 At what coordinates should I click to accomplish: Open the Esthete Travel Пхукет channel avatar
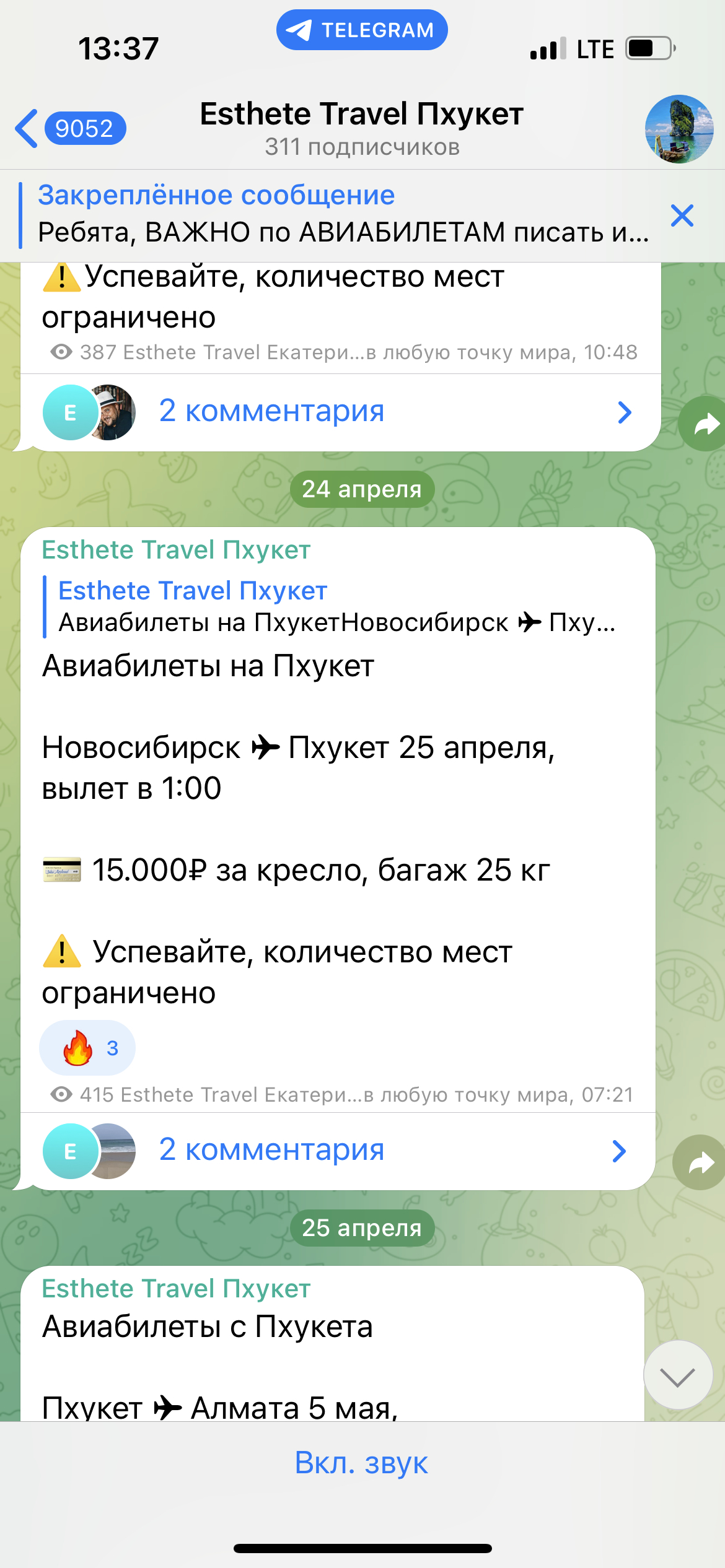coord(679,129)
